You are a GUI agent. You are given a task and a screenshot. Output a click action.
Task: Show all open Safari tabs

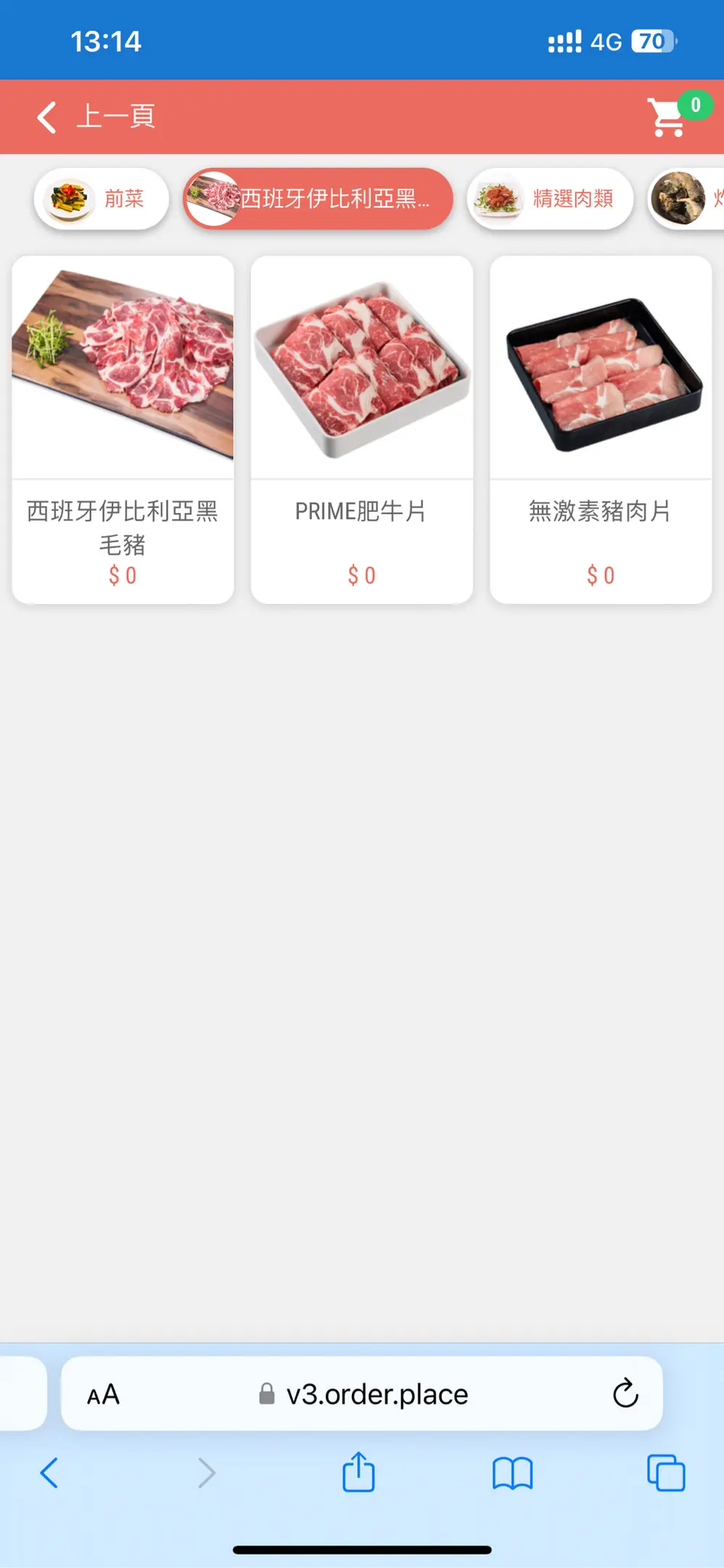coord(665,1473)
